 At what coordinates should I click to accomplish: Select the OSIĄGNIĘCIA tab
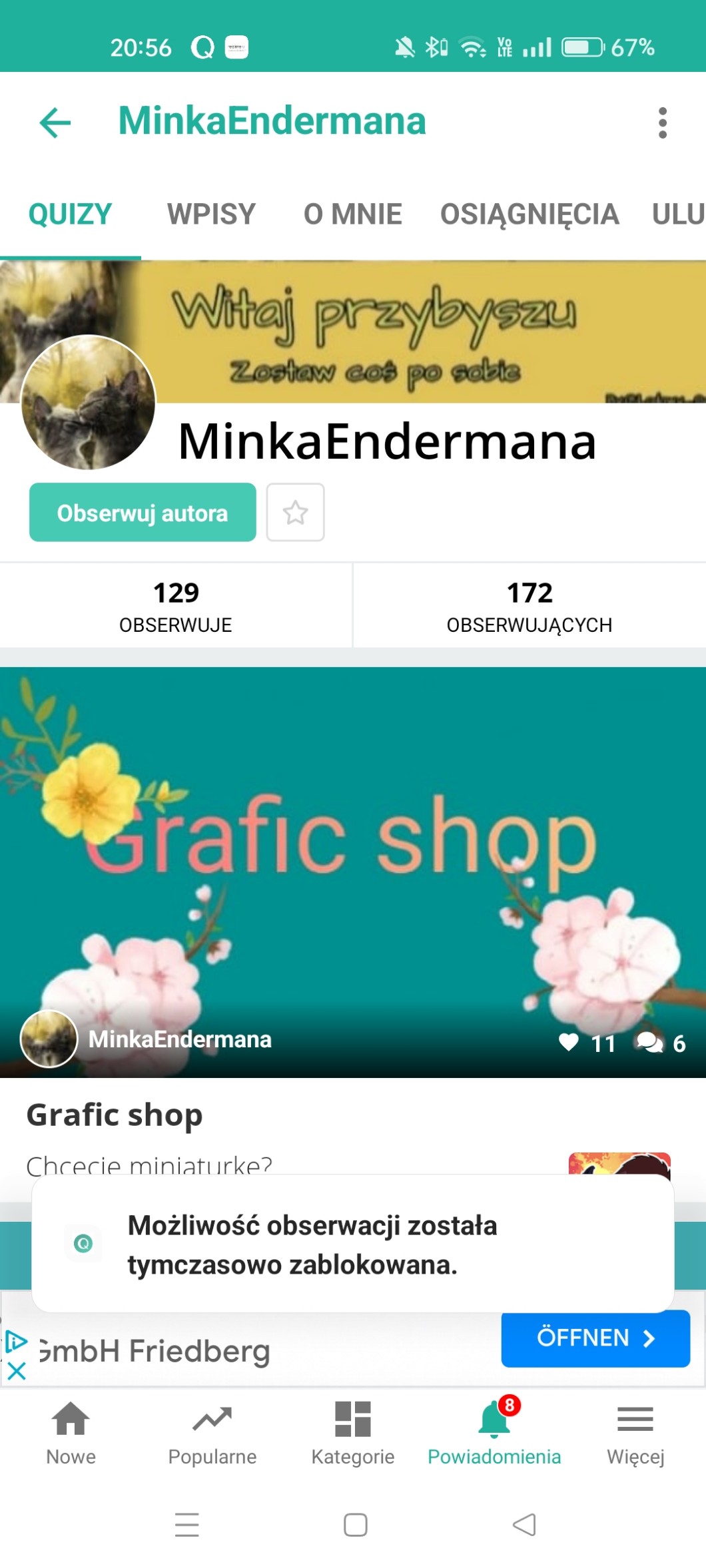pos(529,214)
